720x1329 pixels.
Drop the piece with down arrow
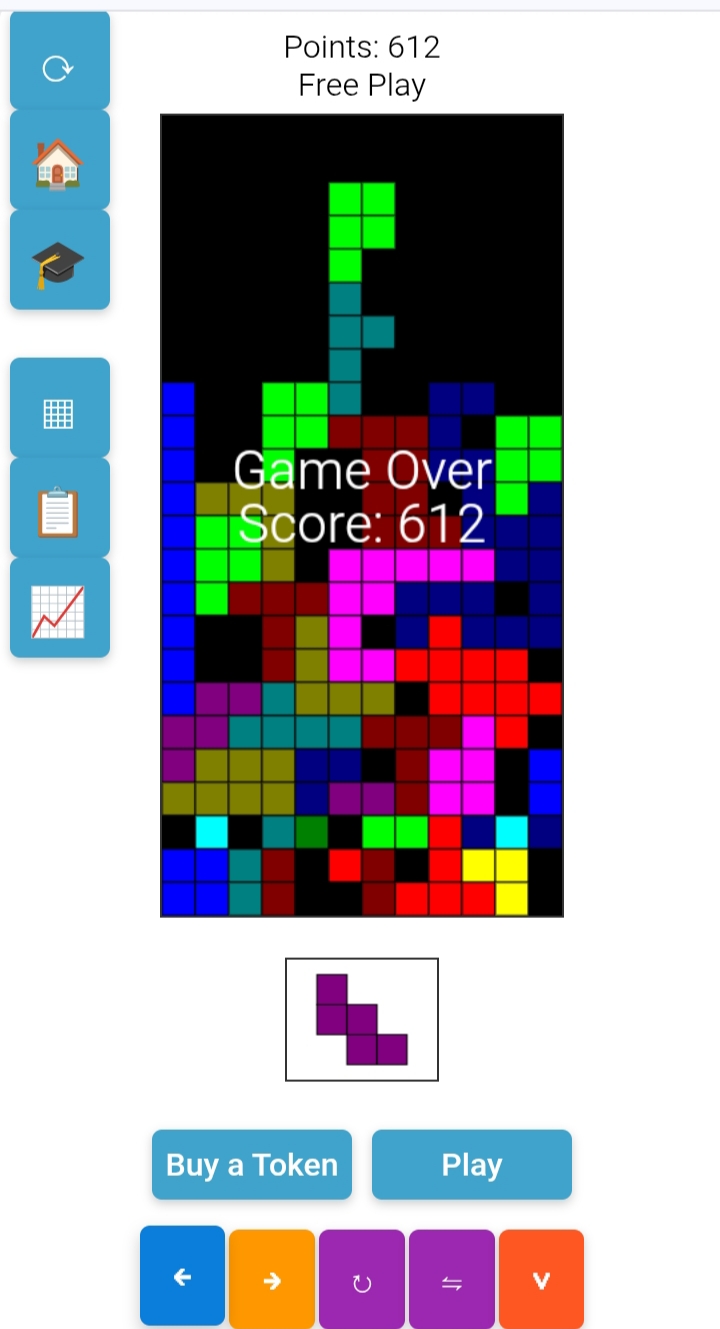[x=541, y=1280]
